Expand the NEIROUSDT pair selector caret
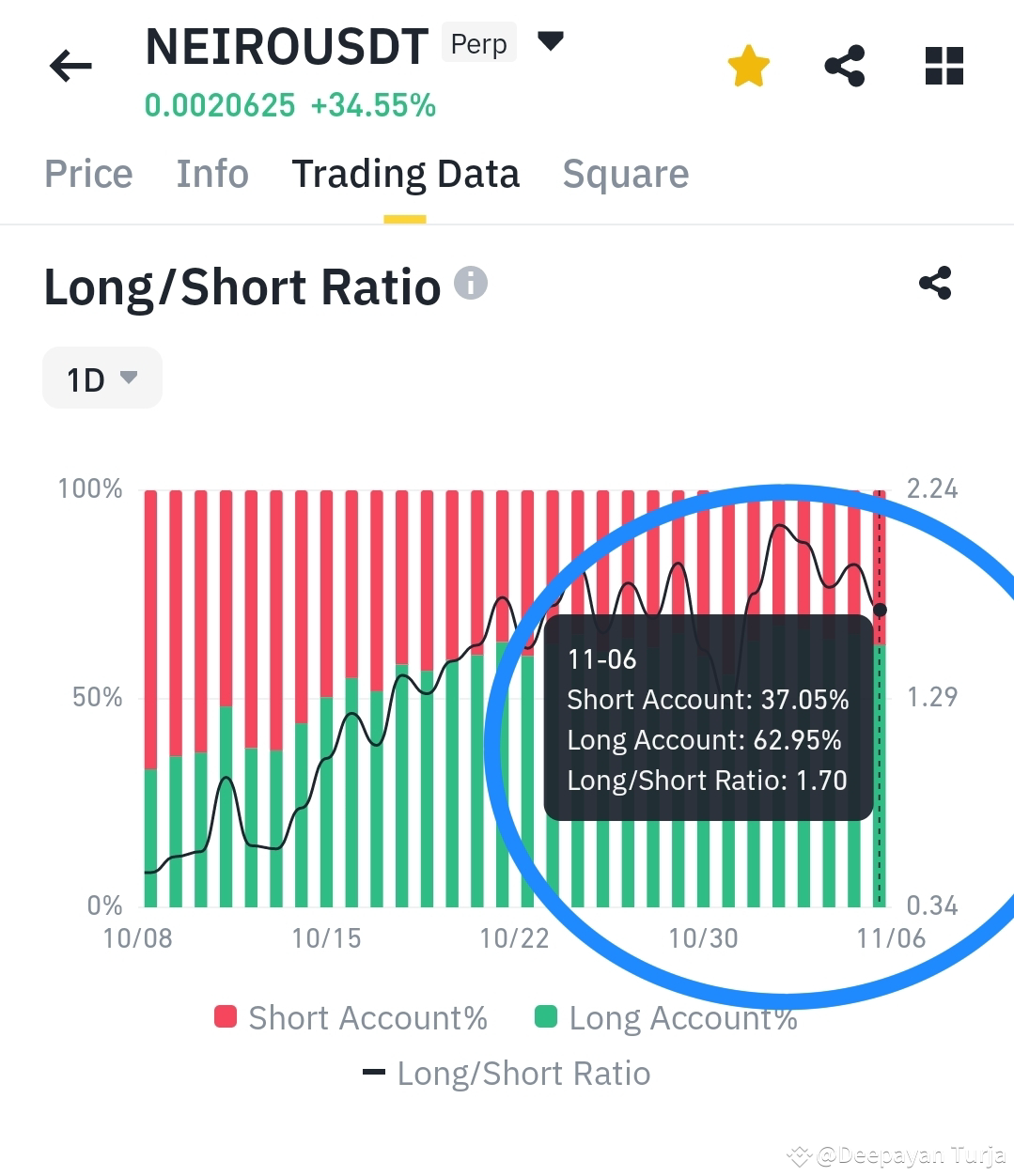1014x1176 pixels. click(x=551, y=39)
